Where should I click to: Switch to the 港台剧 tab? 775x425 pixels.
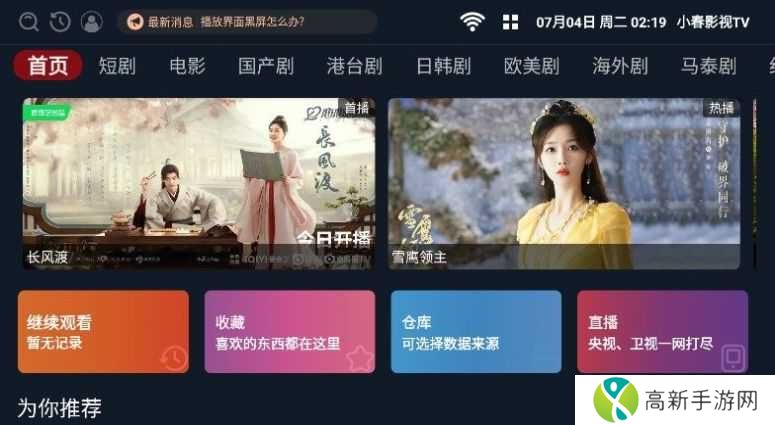point(355,66)
